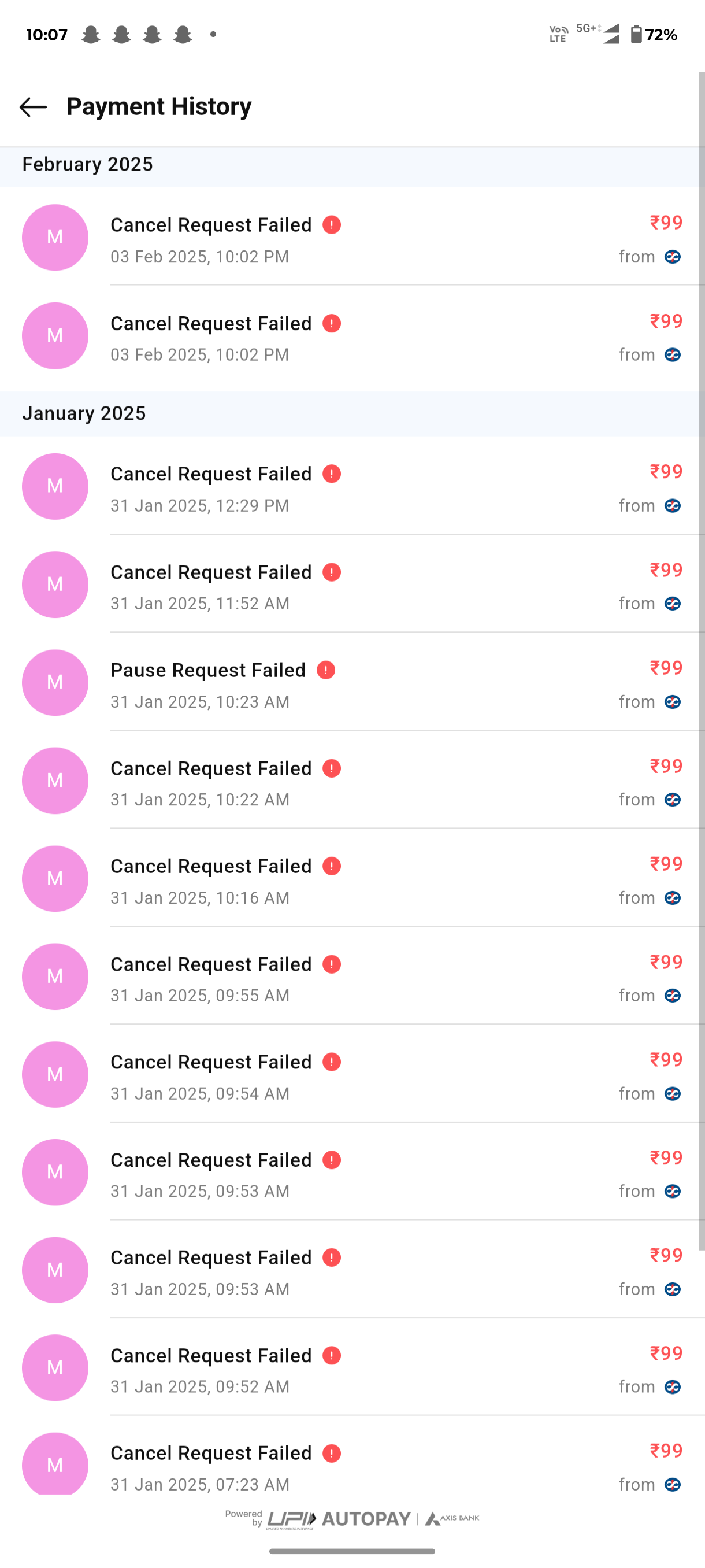Go back using the back arrow
705x1568 pixels.
point(34,107)
